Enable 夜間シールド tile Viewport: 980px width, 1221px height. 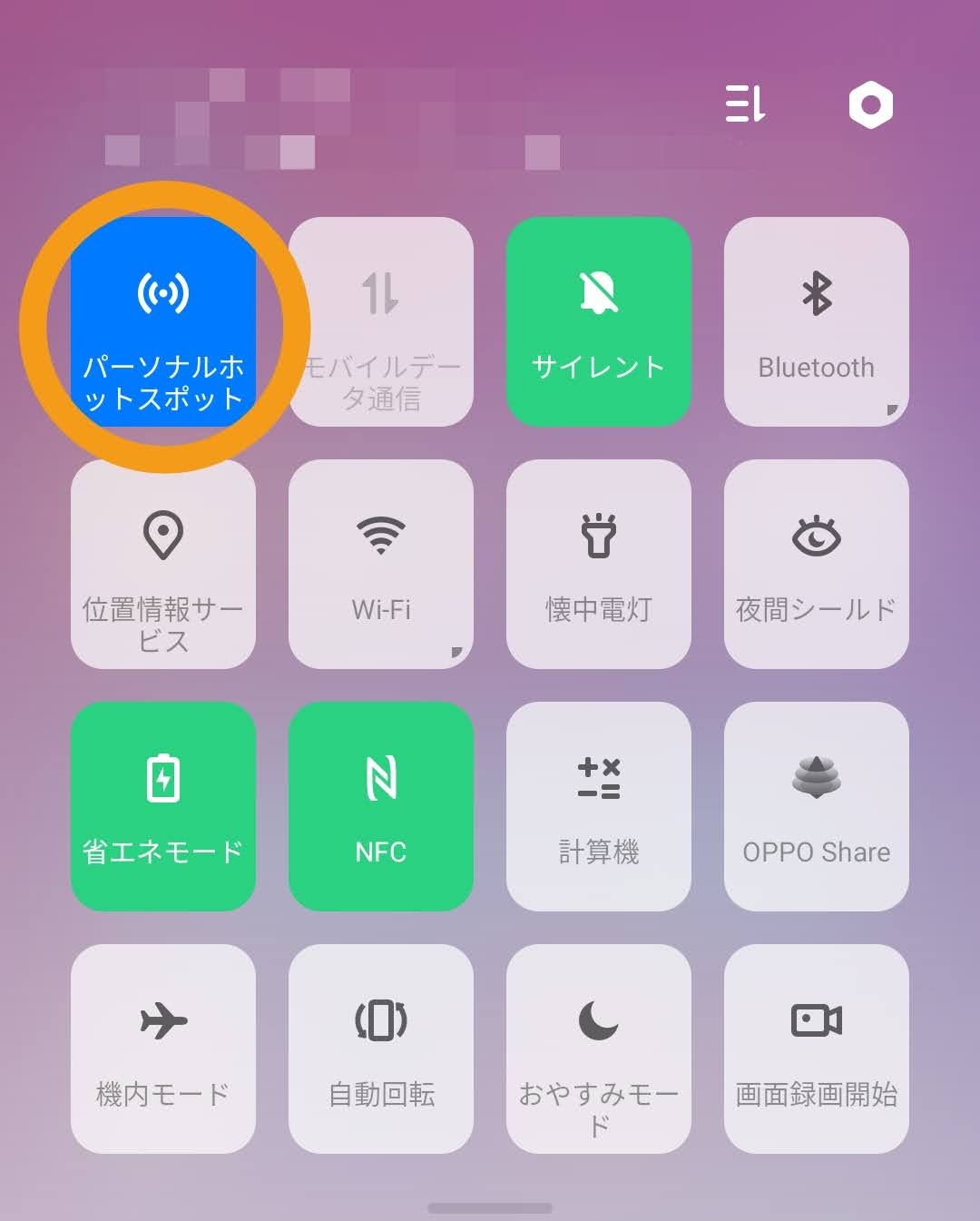point(817,564)
